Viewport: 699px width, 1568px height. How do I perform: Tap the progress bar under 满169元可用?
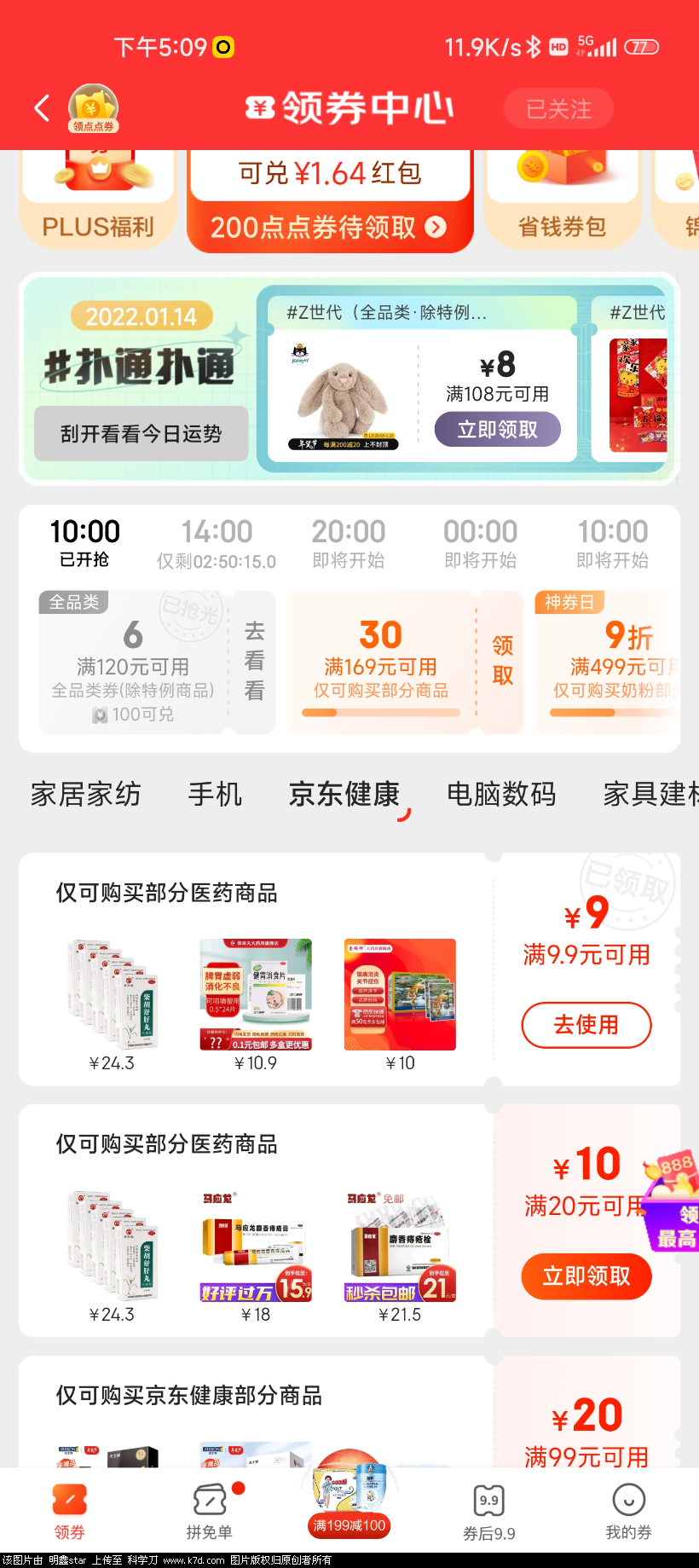coord(381,713)
